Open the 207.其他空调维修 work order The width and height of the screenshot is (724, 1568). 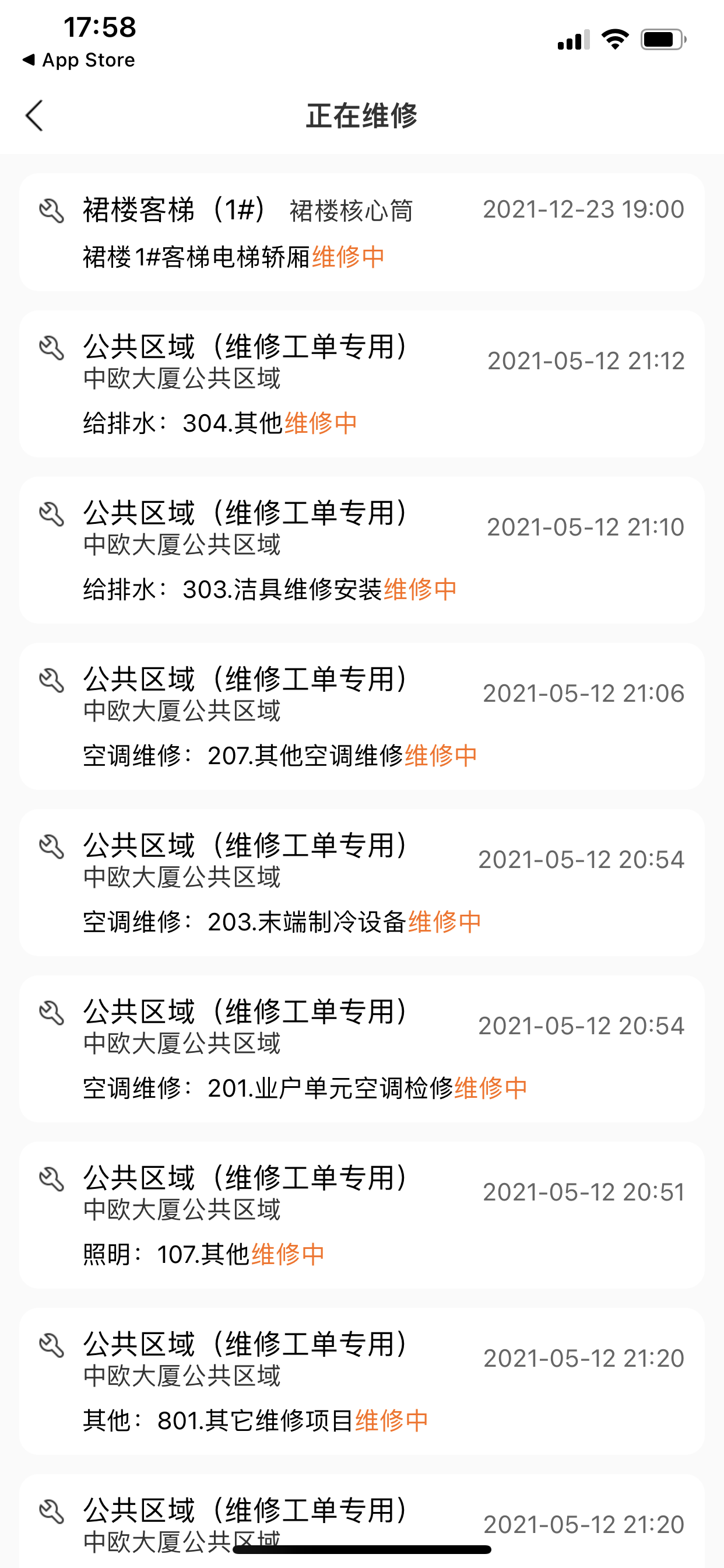[361, 716]
